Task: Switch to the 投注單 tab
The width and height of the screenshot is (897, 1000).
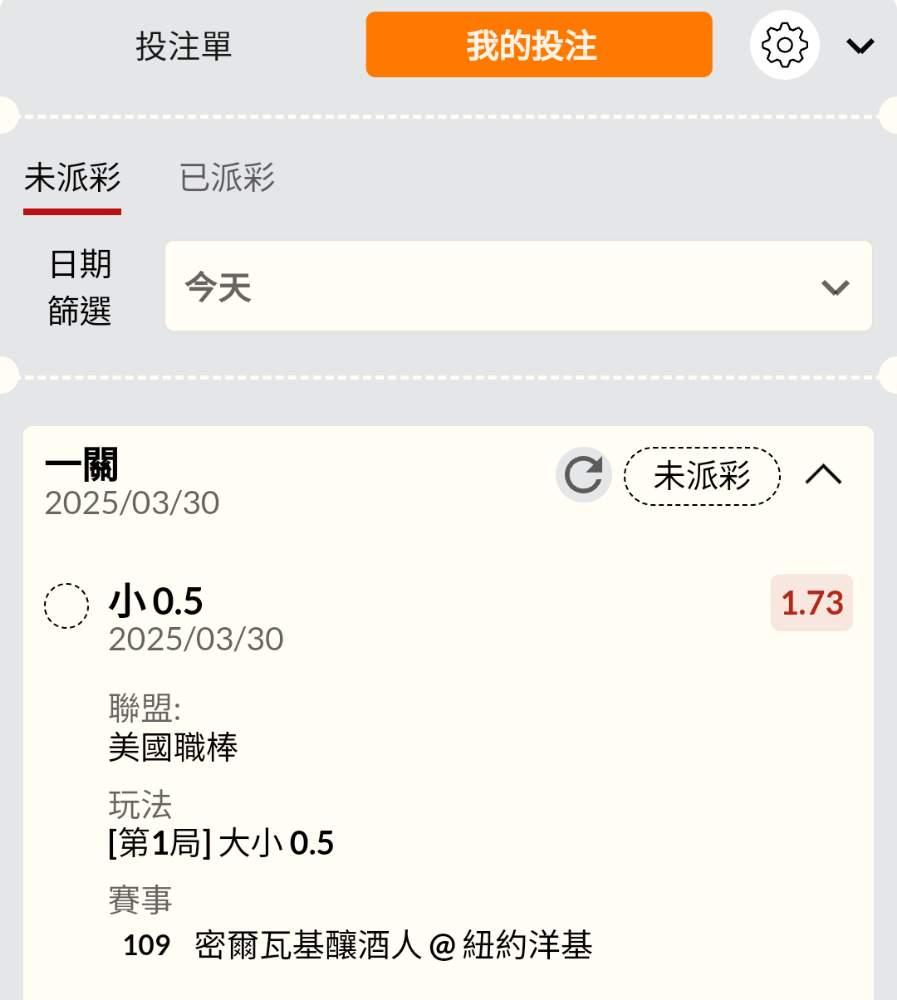Action: [x=184, y=46]
